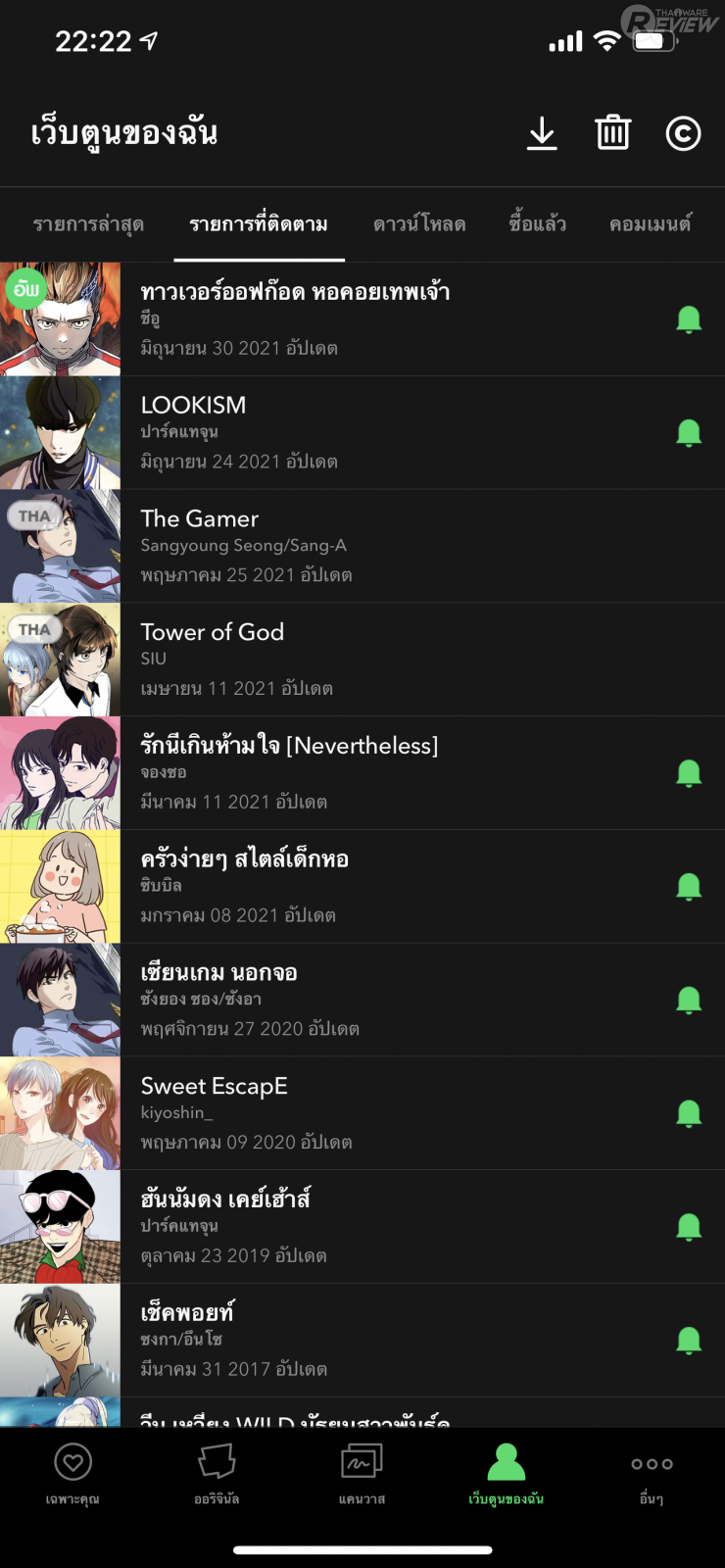
Task: Toggle bell for ครัวง่ายๆ สไตล์เด็กหอ
Action: point(689,887)
